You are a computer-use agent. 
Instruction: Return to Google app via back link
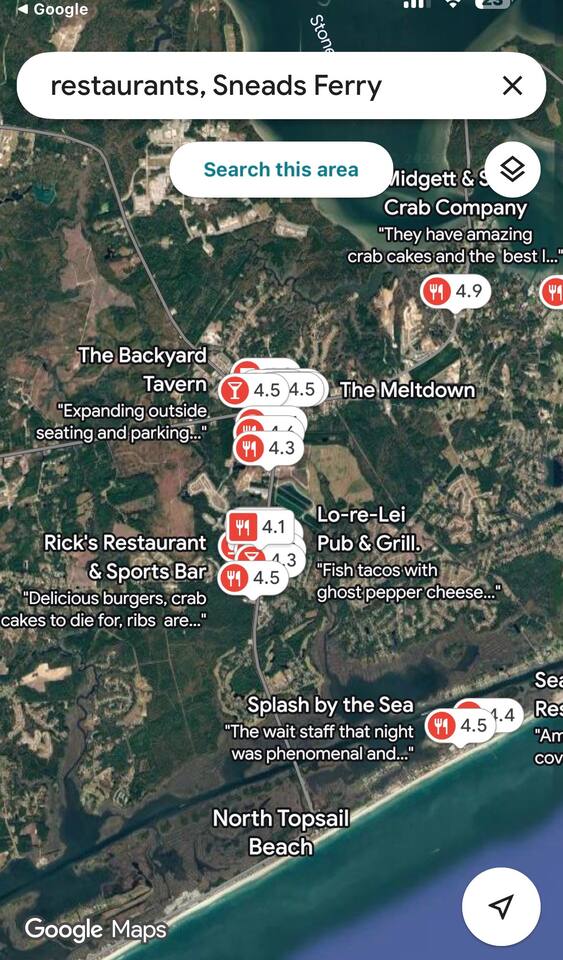pos(53,9)
